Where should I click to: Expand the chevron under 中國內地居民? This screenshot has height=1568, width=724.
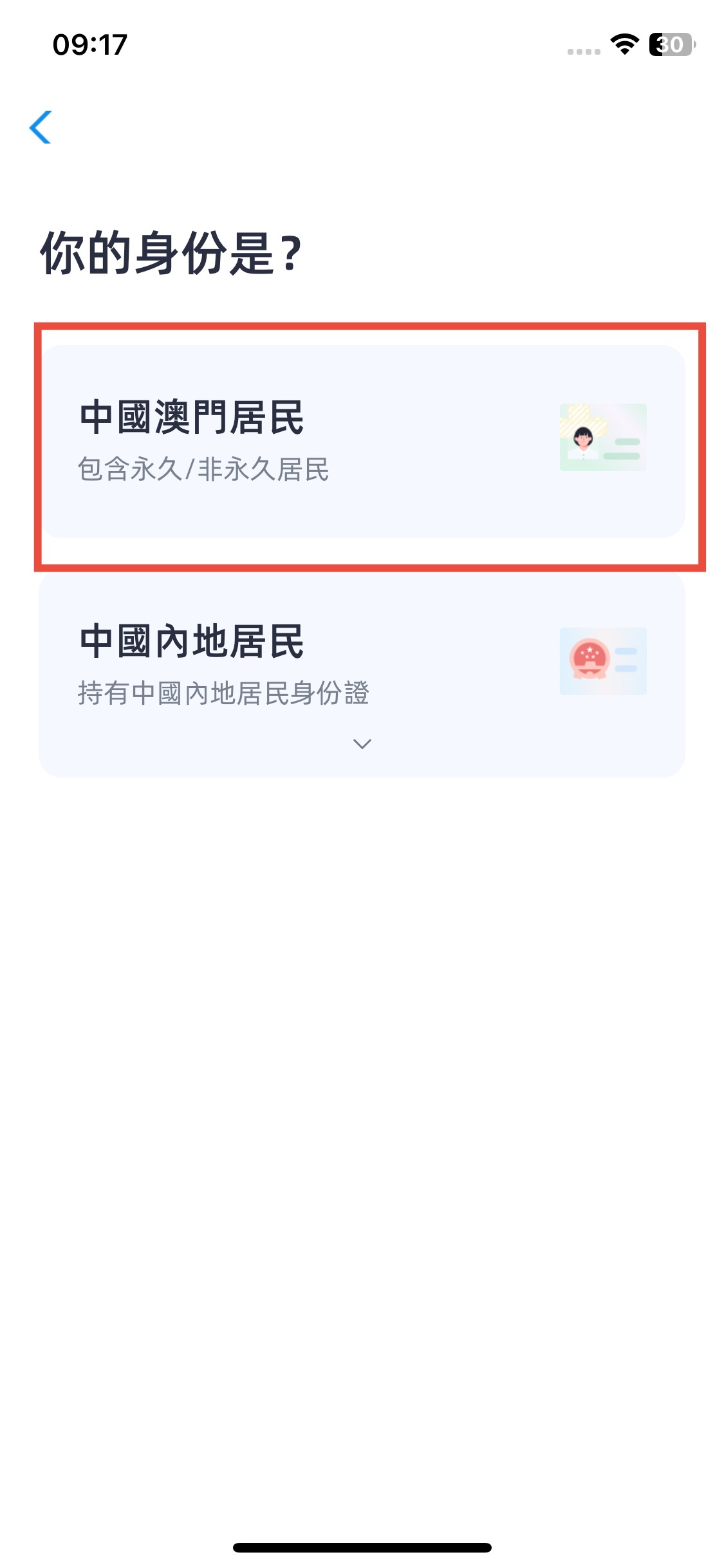pyautogui.click(x=362, y=744)
